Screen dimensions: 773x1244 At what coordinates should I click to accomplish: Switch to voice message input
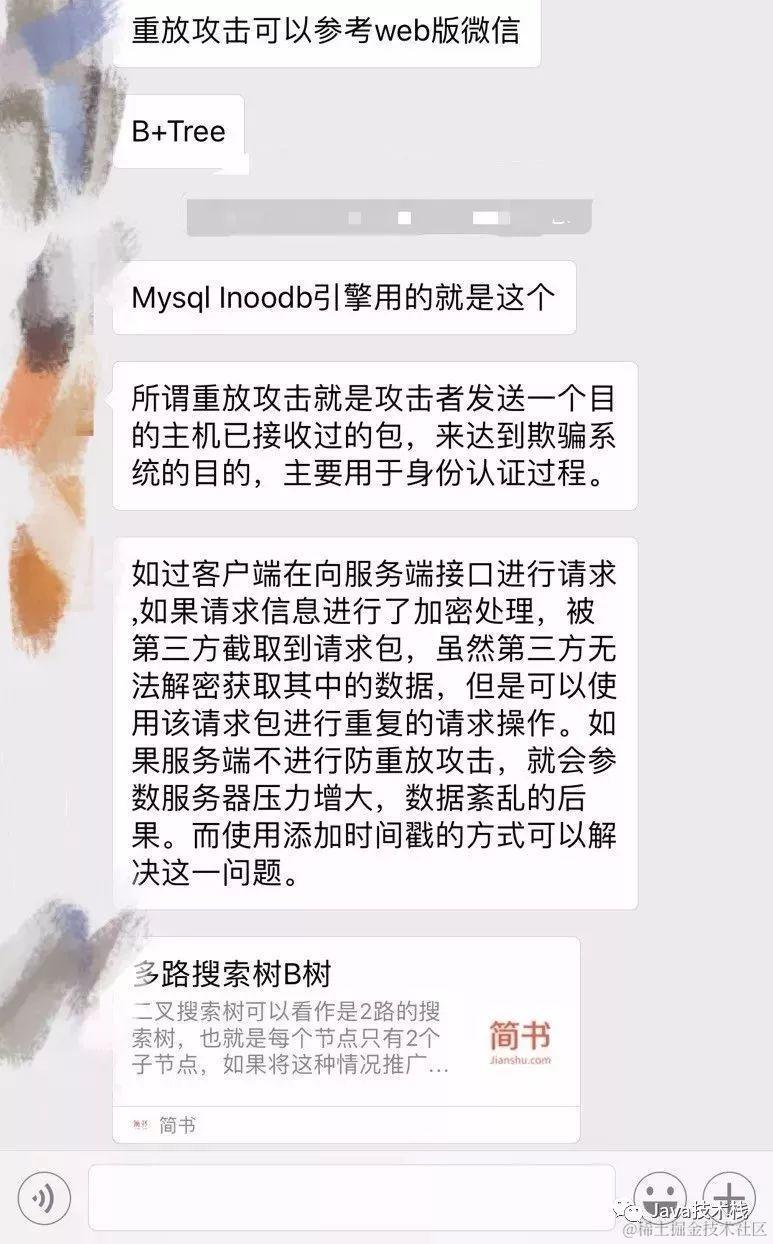(x=44, y=1197)
